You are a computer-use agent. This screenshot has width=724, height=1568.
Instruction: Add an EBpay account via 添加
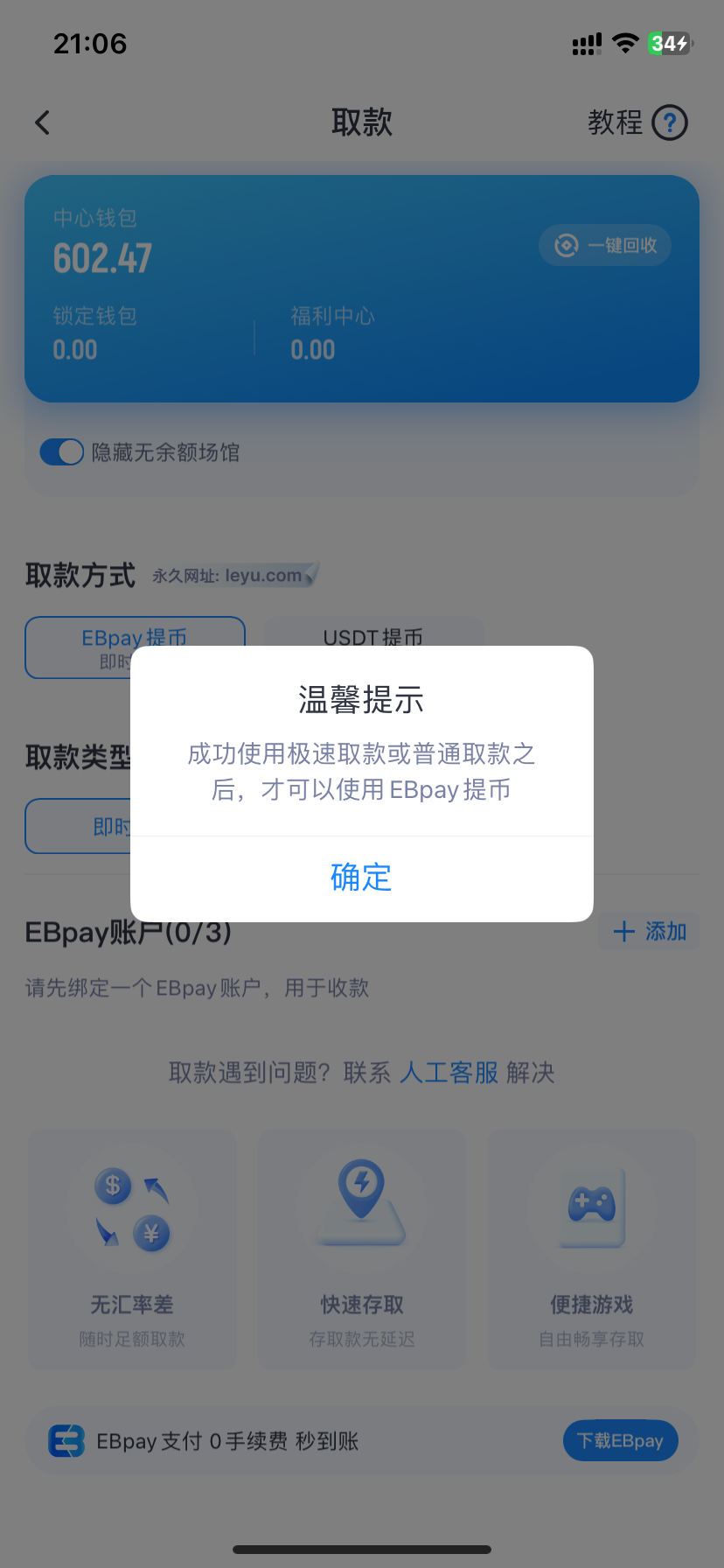click(x=650, y=931)
